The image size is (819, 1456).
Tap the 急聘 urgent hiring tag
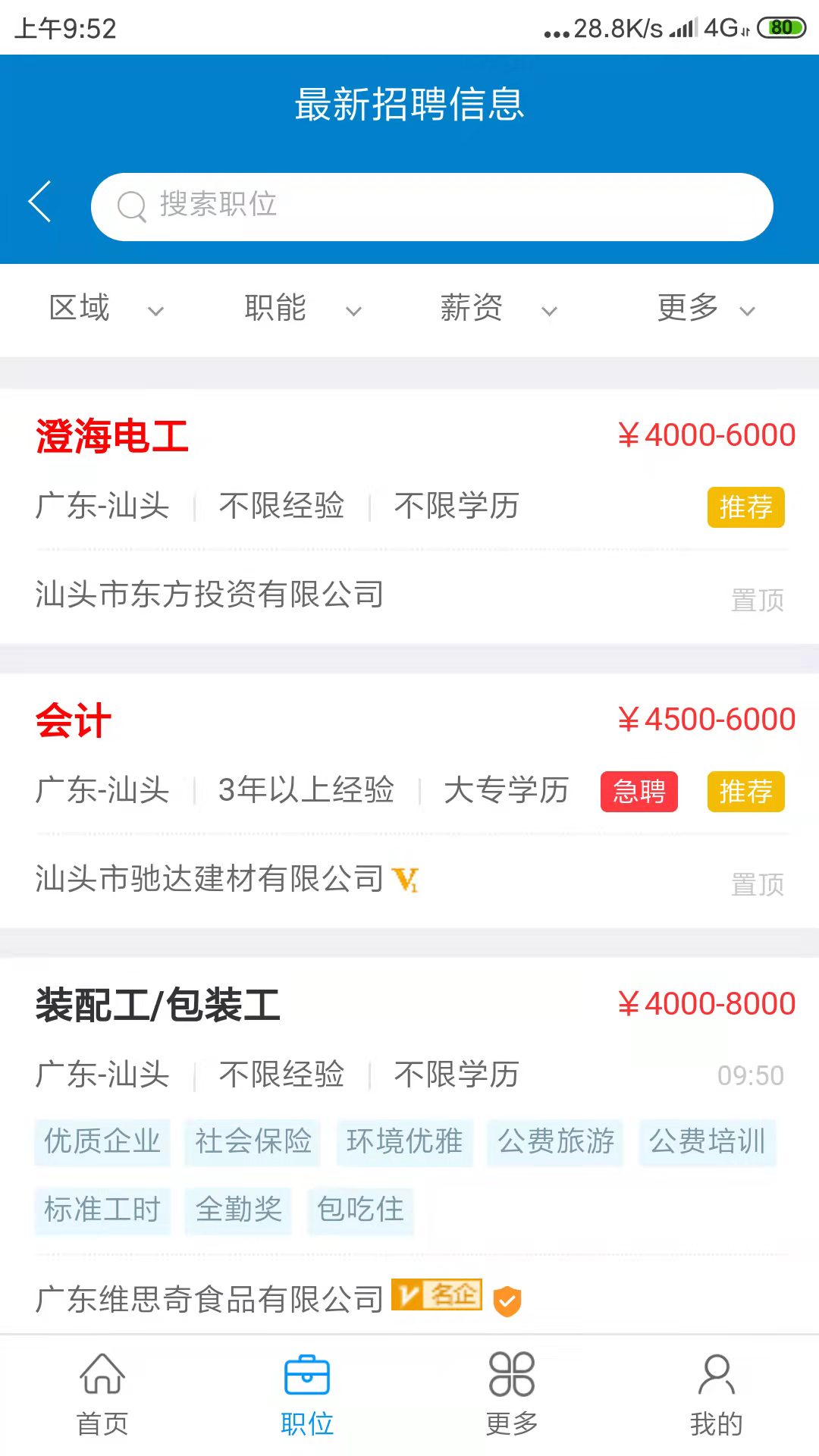click(x=638, y=792)
